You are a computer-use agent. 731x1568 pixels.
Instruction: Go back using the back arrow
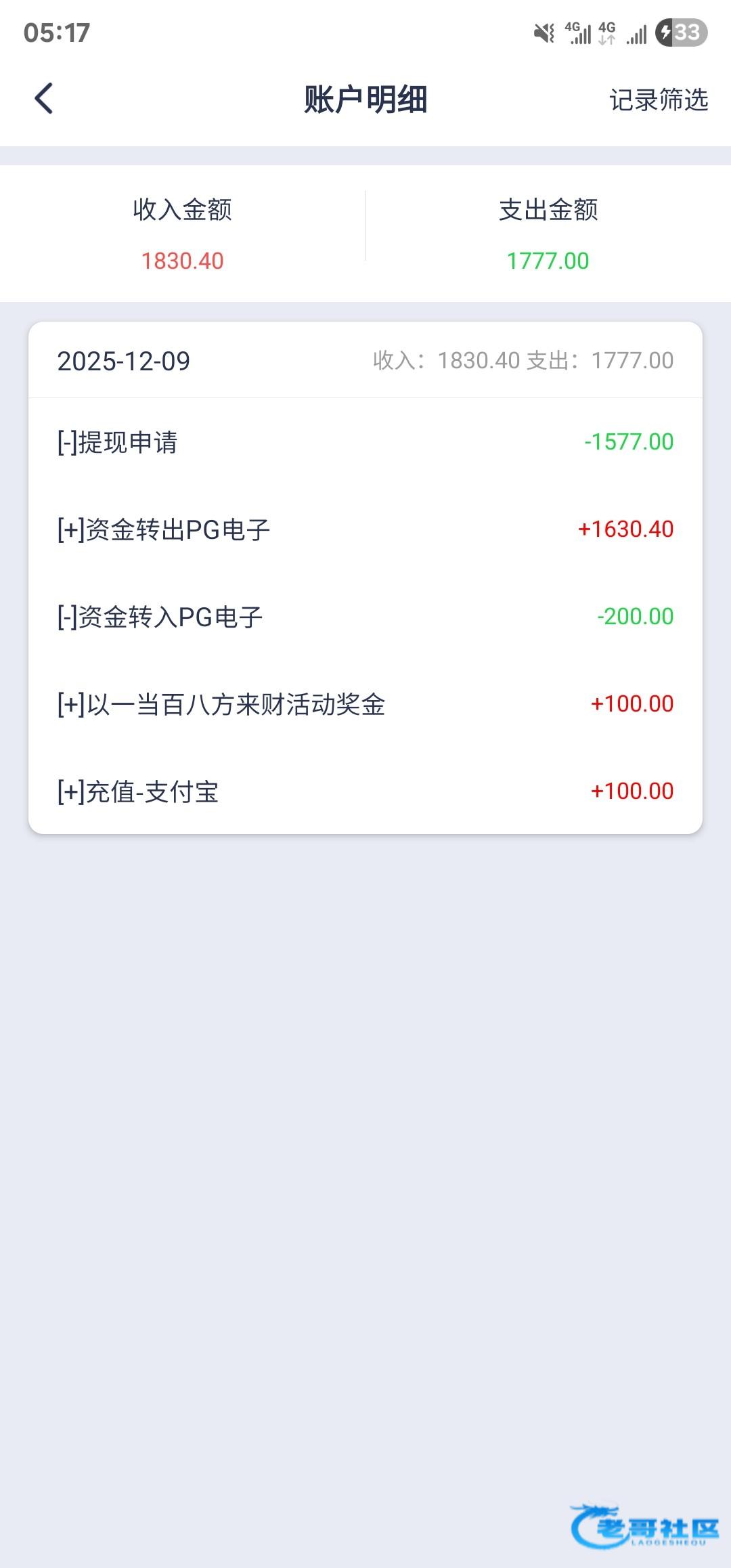(44, 99)
